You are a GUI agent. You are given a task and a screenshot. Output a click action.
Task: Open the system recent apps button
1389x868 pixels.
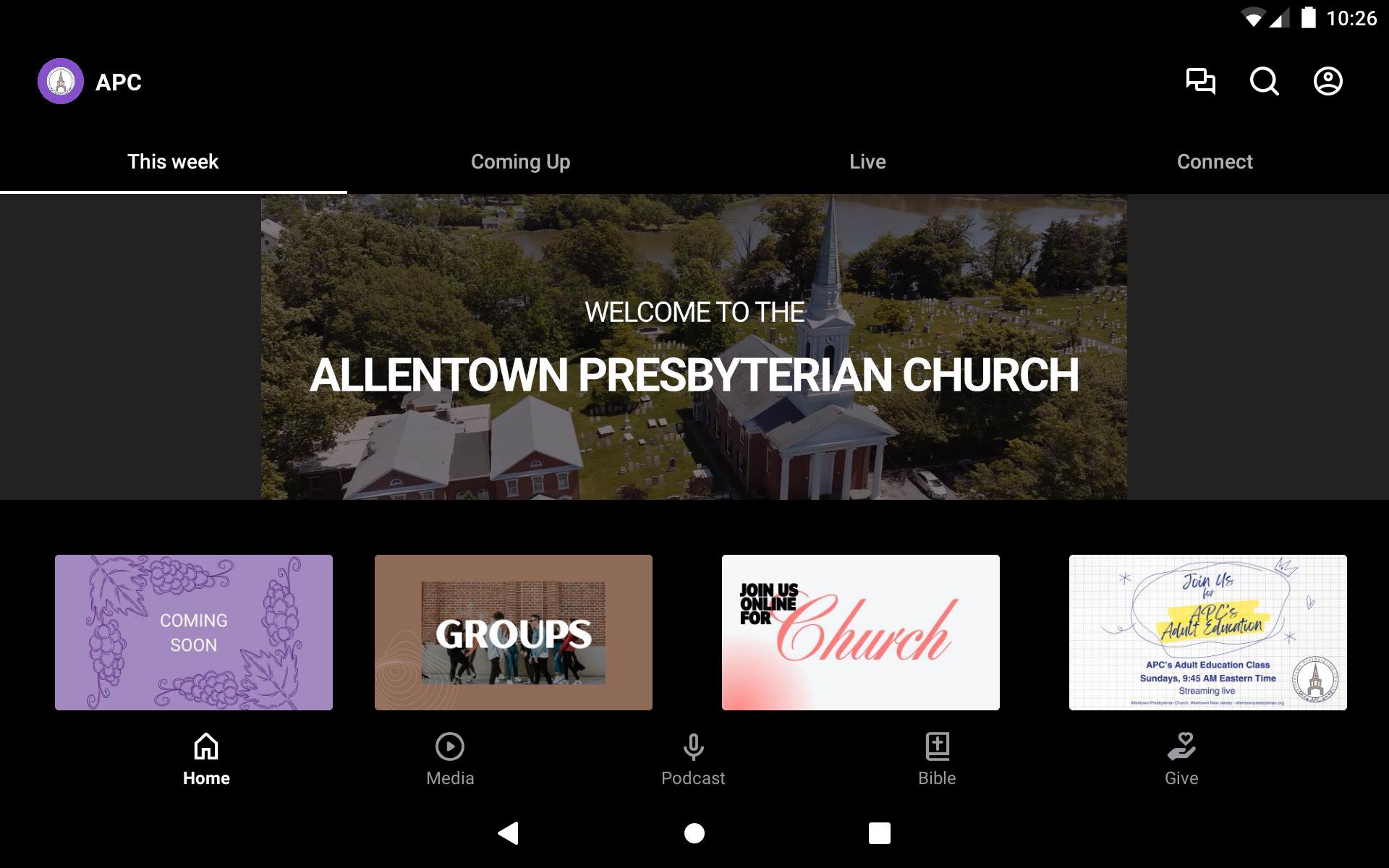point(879,833)
